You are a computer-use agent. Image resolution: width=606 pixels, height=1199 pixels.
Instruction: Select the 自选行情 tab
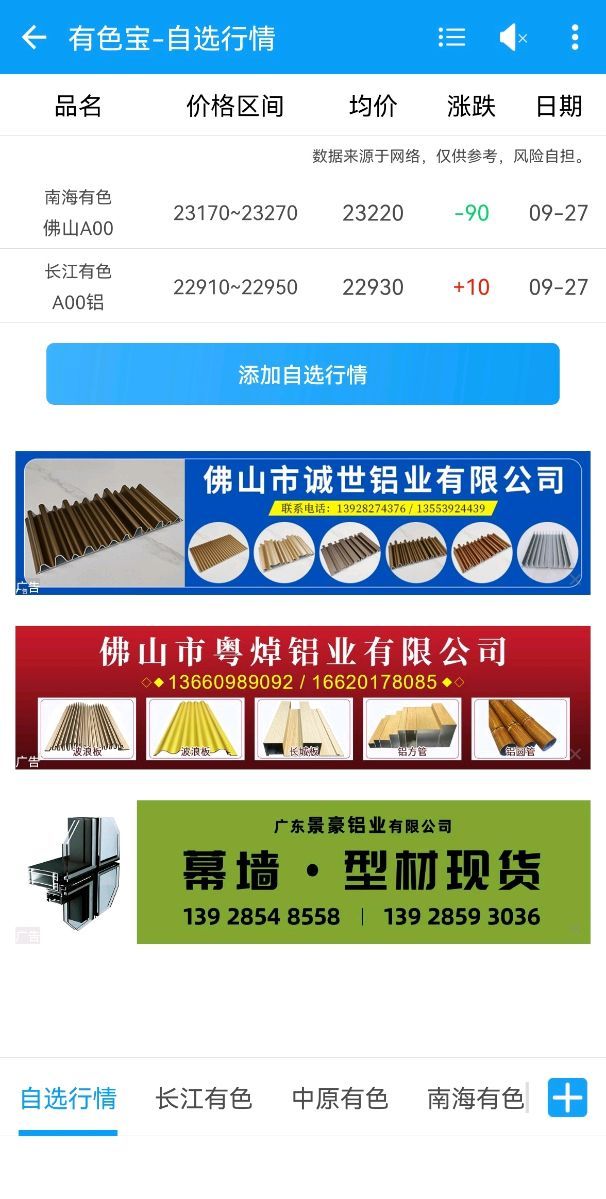point(68,1099)
